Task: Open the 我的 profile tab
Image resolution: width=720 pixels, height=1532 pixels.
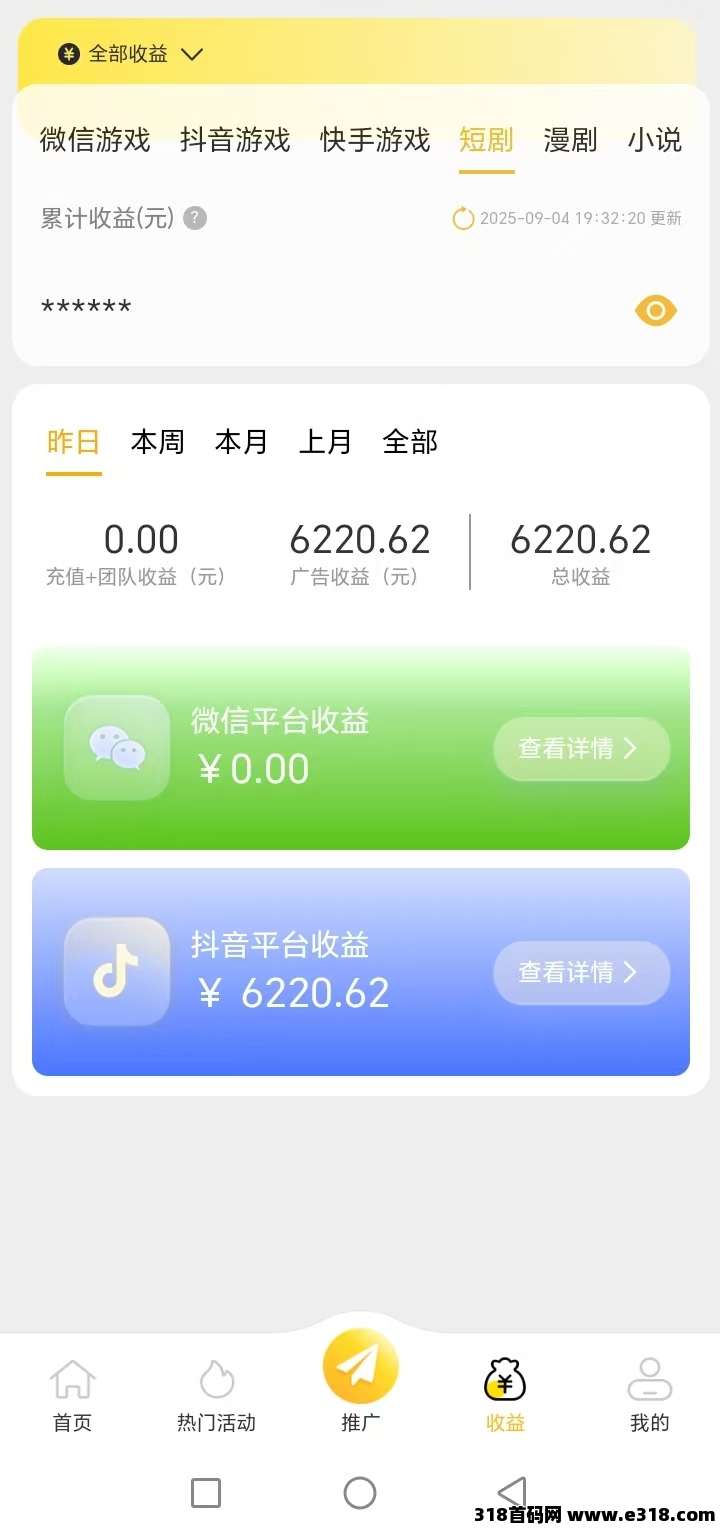Action: (x=650, y=1395)
